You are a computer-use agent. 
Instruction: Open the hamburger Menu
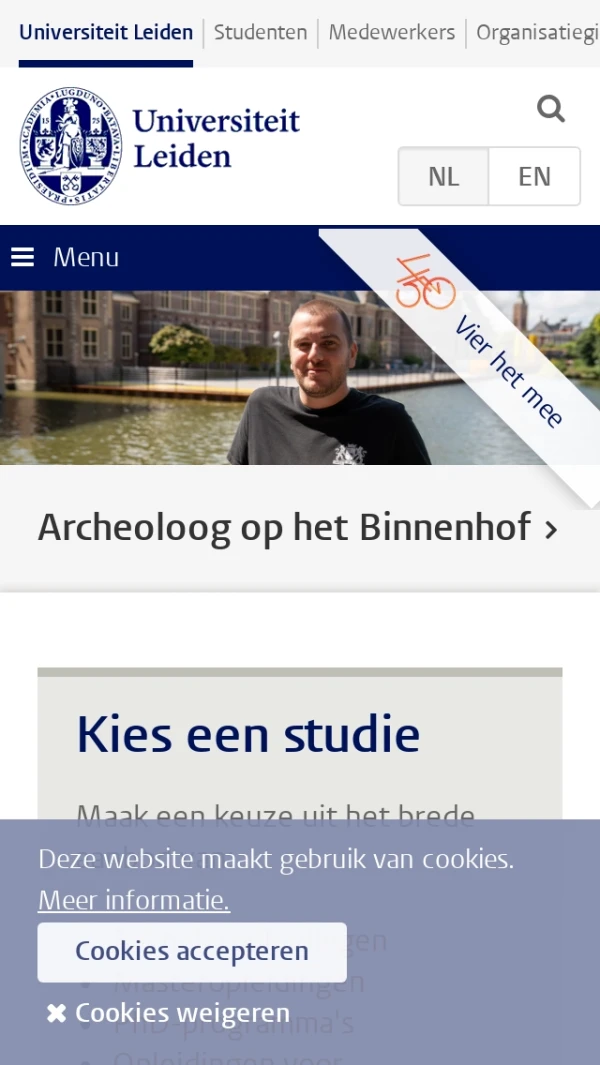point(65,258)
